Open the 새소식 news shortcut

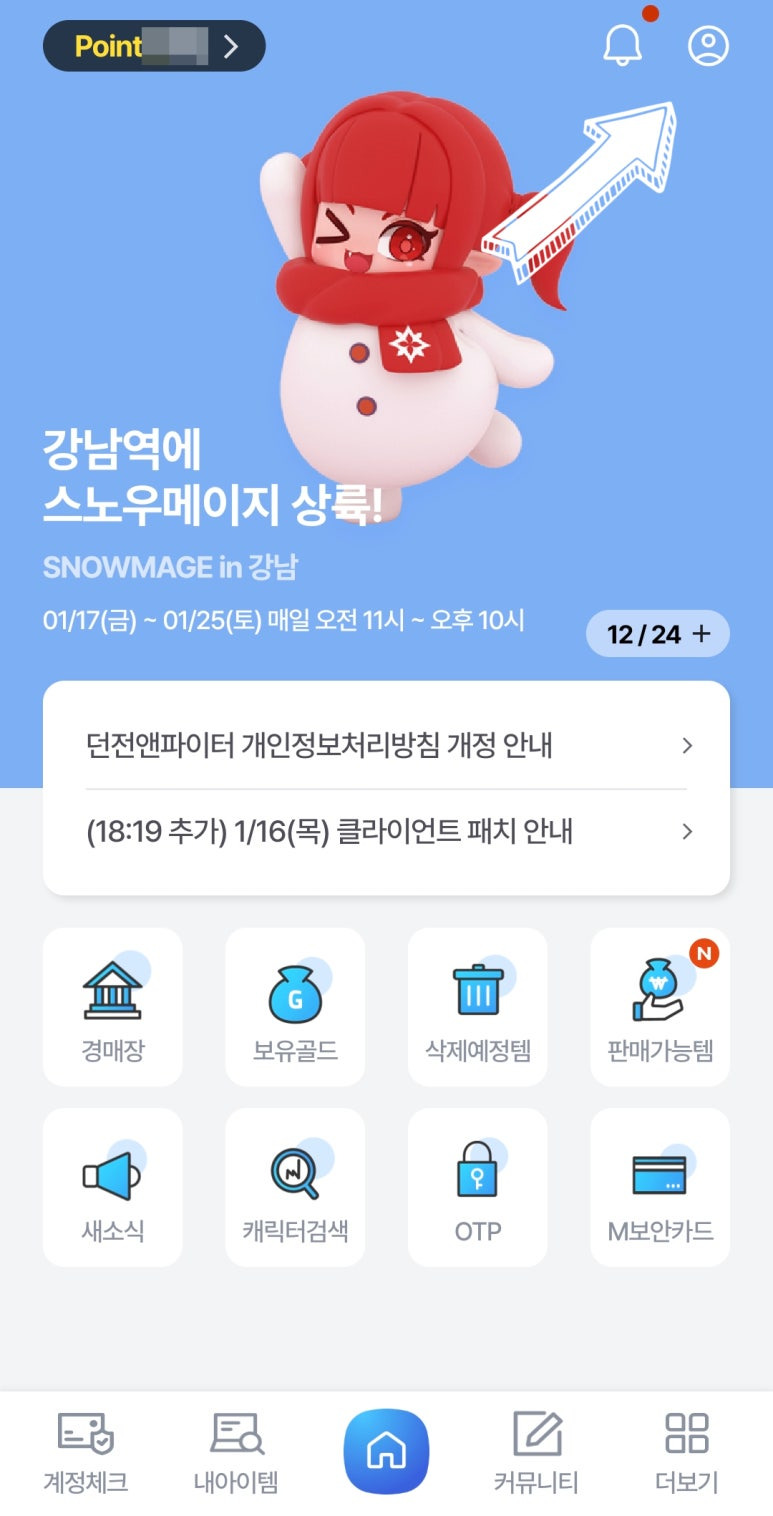pyautogui.click(x=113, y=1186)
